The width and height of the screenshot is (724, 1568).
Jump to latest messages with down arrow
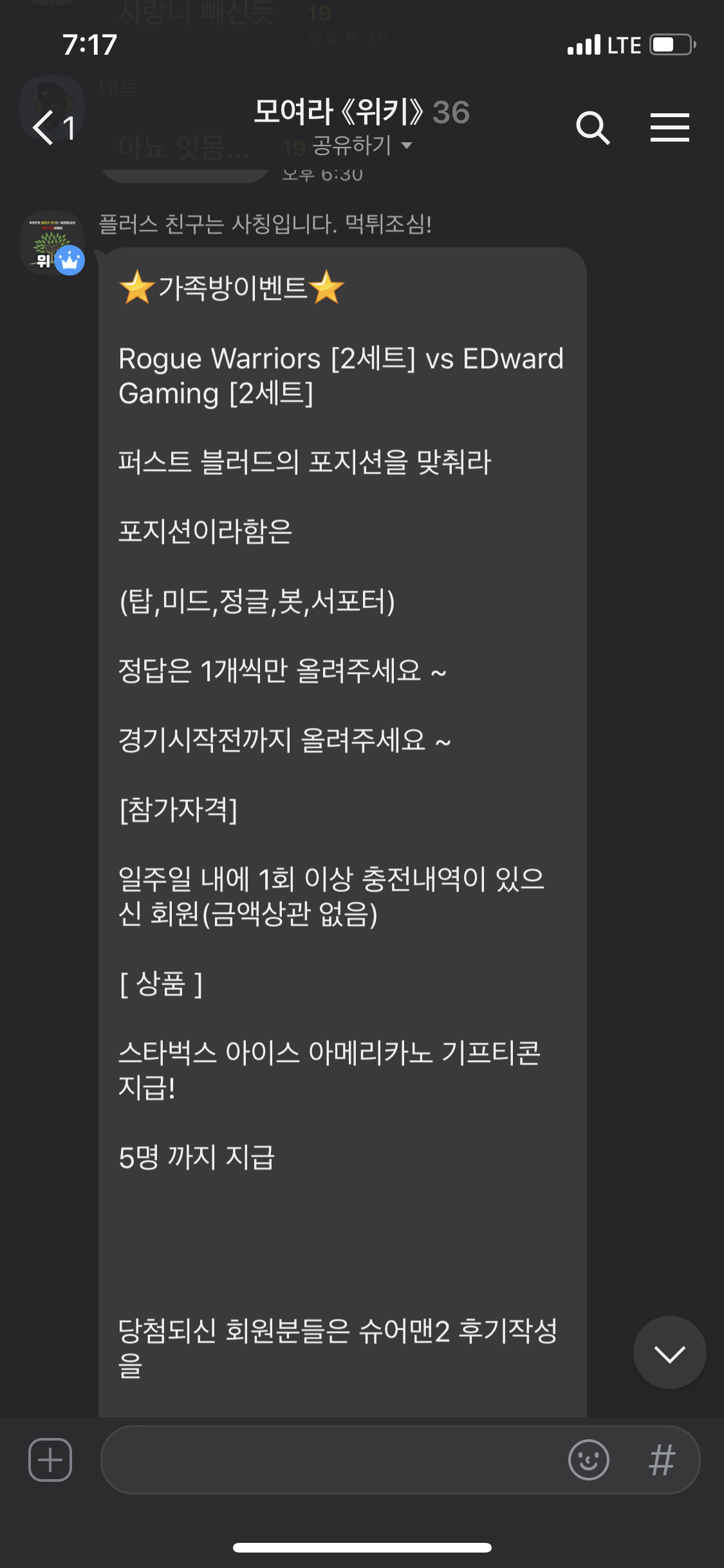pyautogui.click(x=669, y=1354)
